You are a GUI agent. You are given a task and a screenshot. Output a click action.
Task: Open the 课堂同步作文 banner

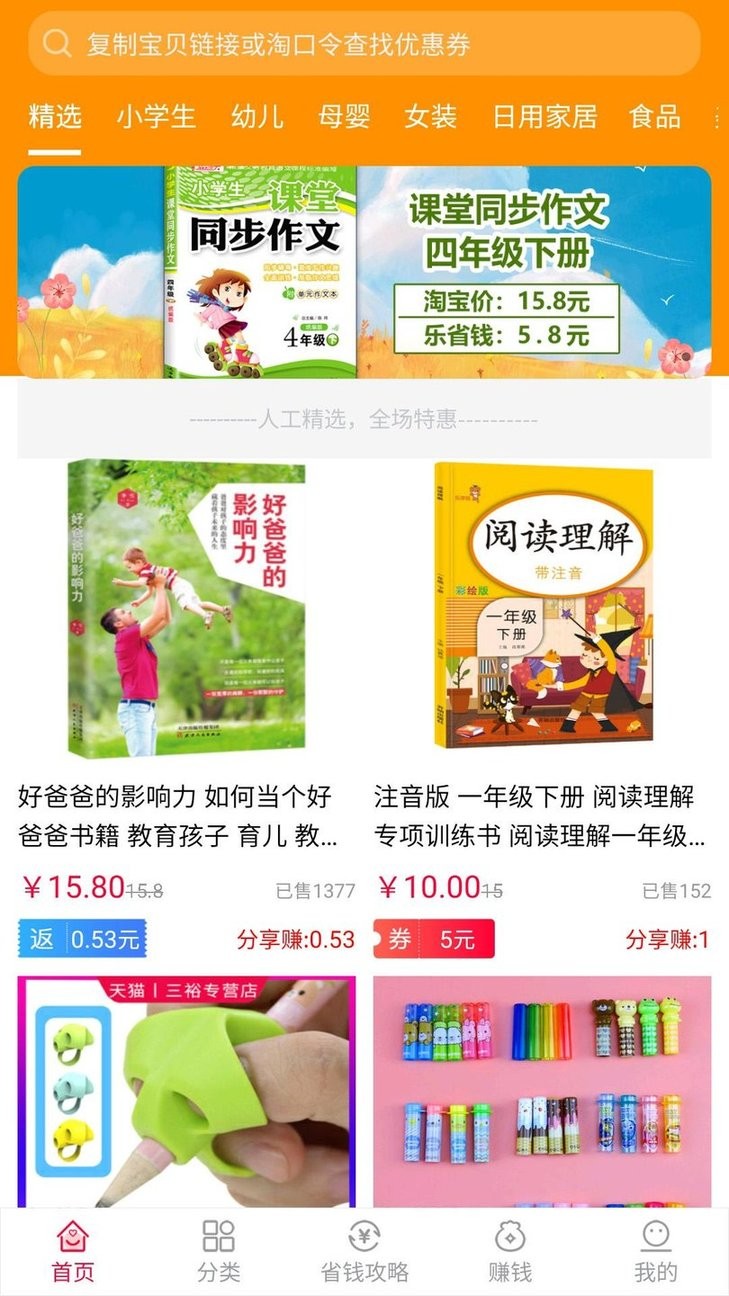pos(364,271)
